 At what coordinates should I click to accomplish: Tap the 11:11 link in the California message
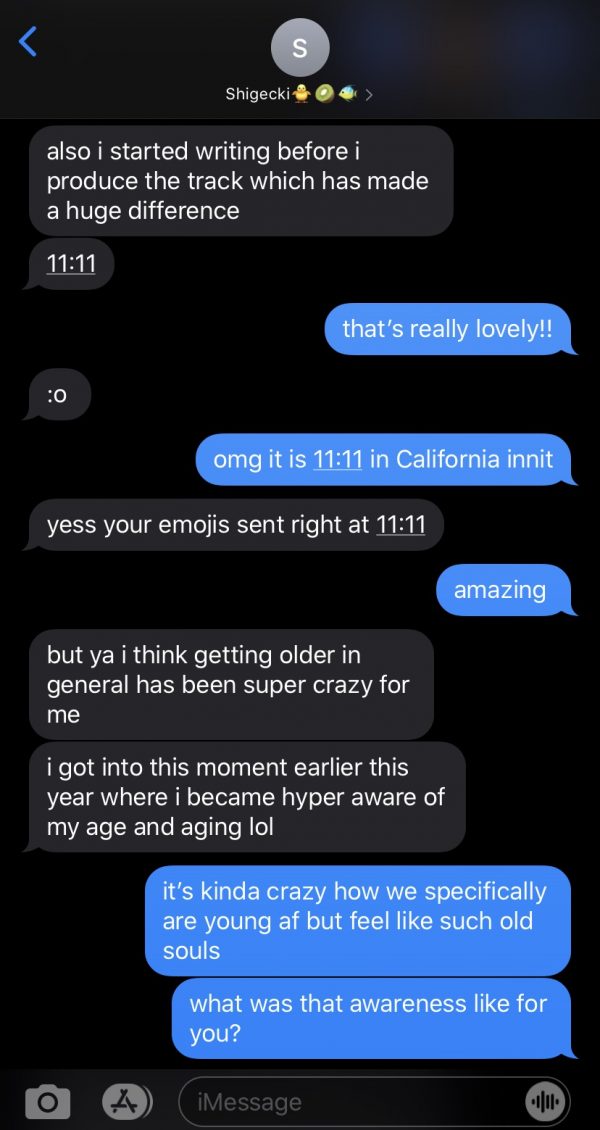pyautogui.click(x=338, y=459)
